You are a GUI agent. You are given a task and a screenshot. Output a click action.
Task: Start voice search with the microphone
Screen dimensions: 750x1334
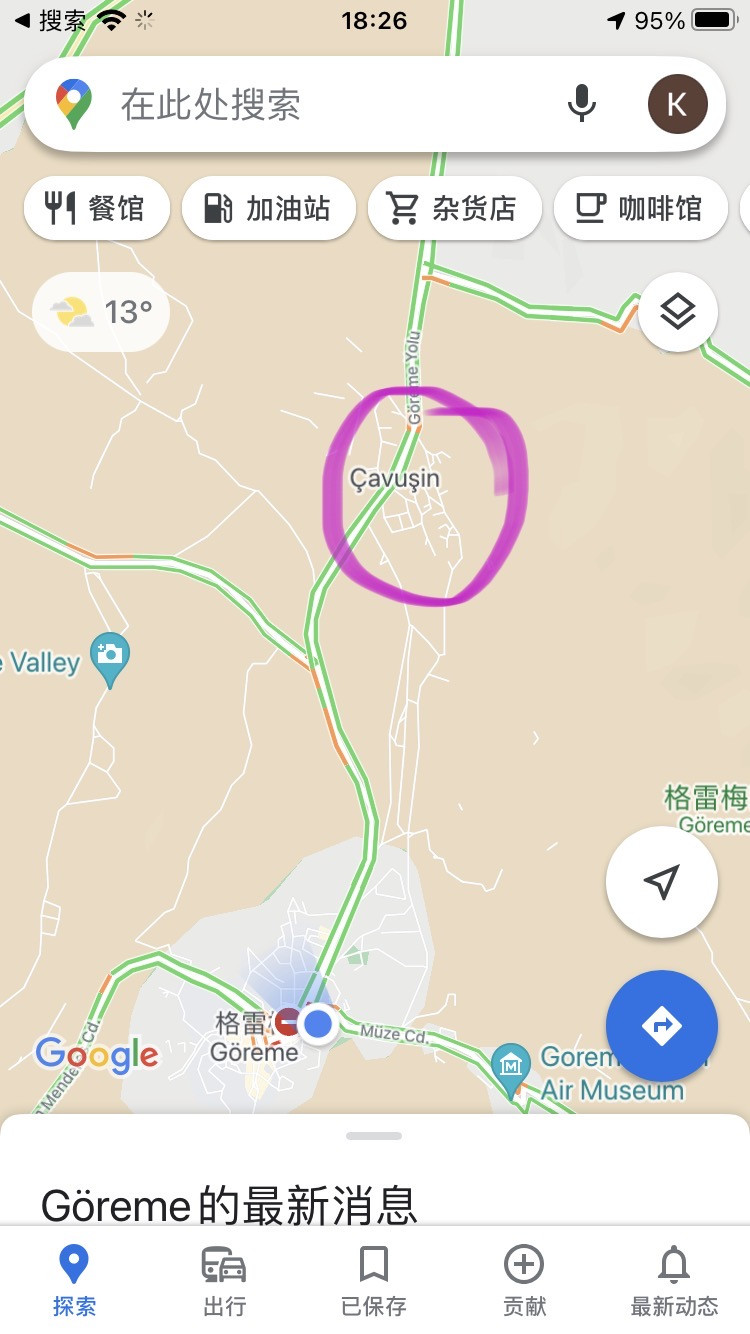(x=581, y=104)
